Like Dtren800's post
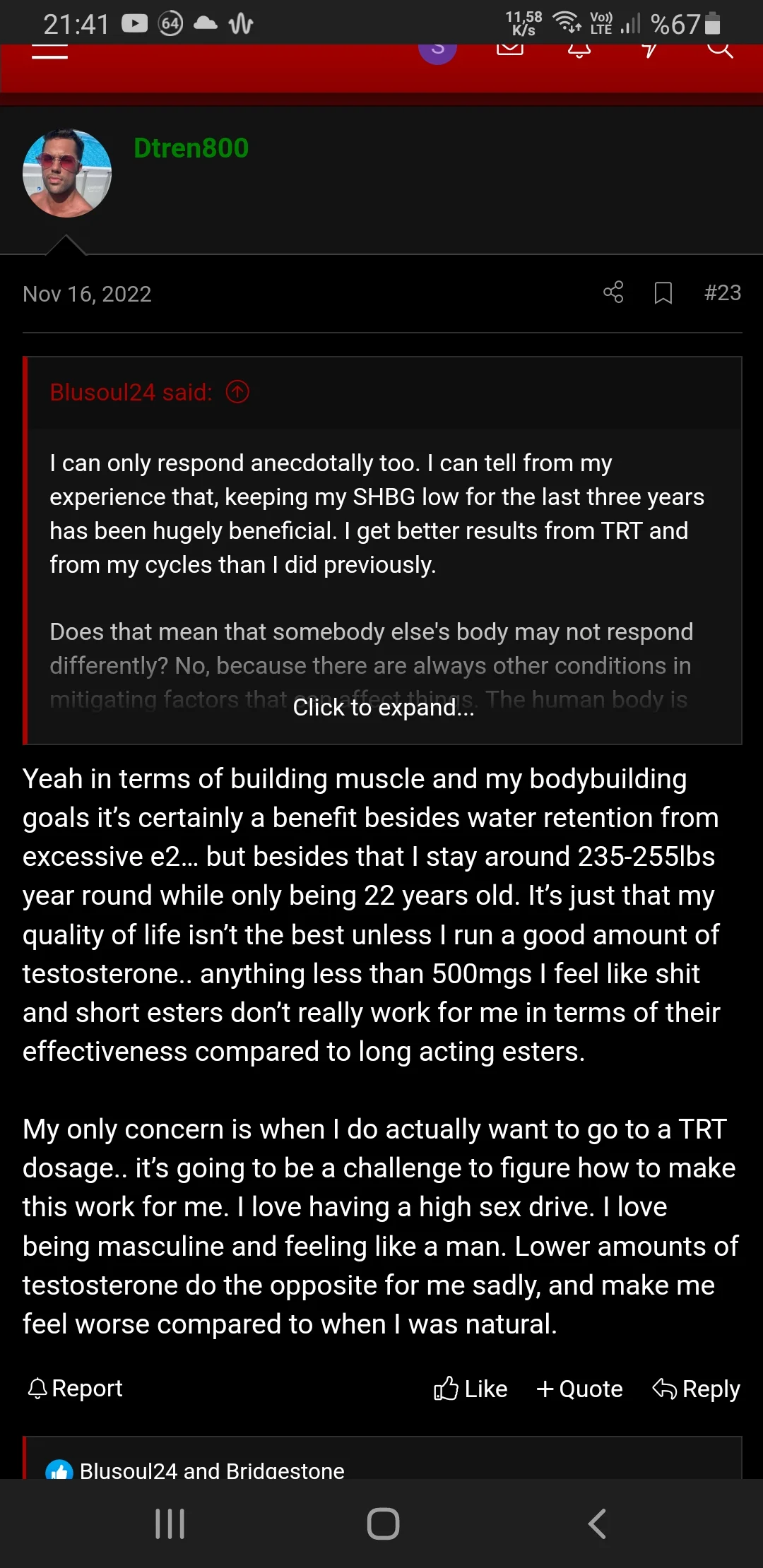 [471, 1389]
